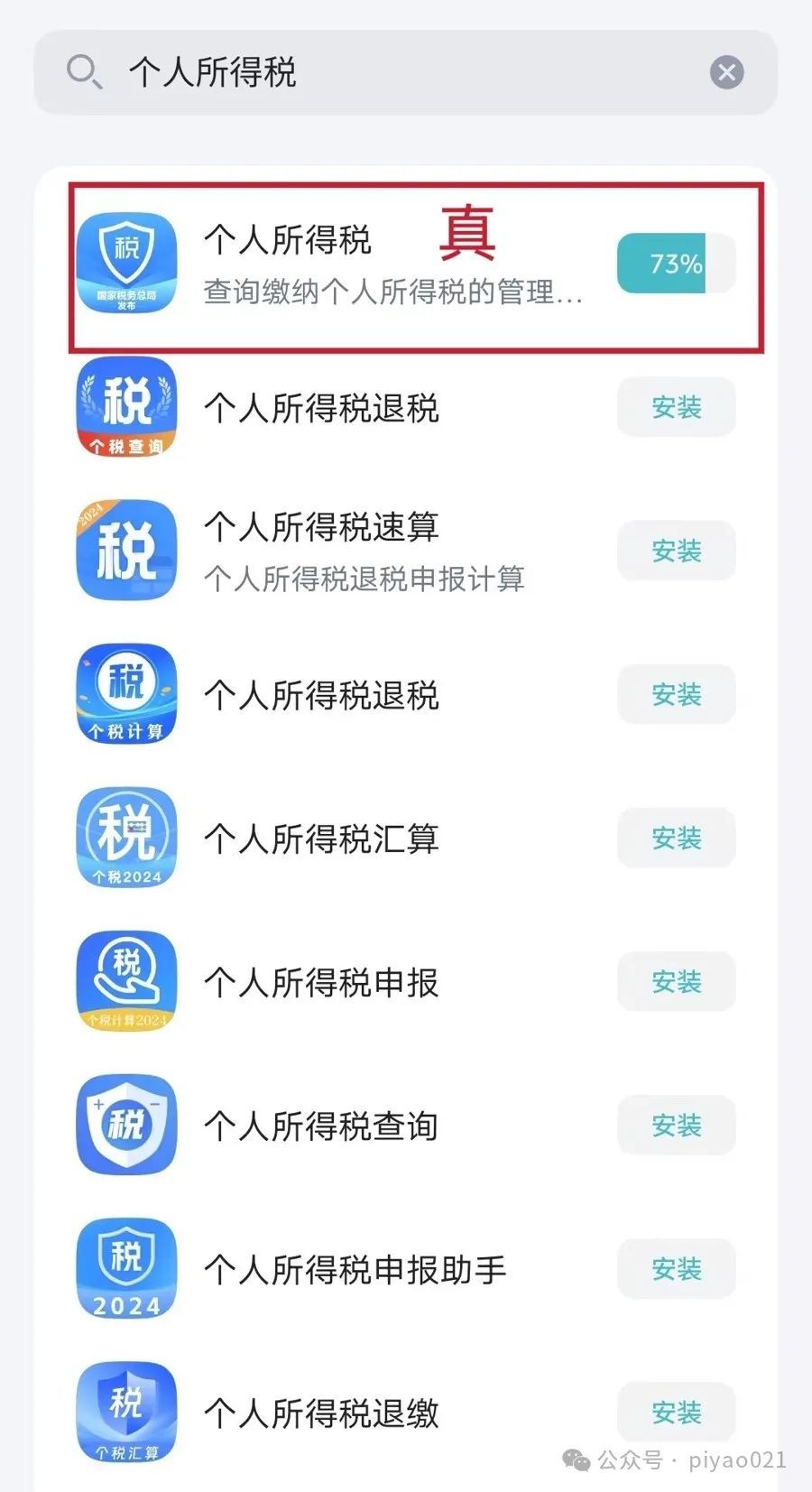Tap the 个税汇算 icon of 个人所得税退缴
Viewport: 812px width, 1492px height.
[125, 1413]
